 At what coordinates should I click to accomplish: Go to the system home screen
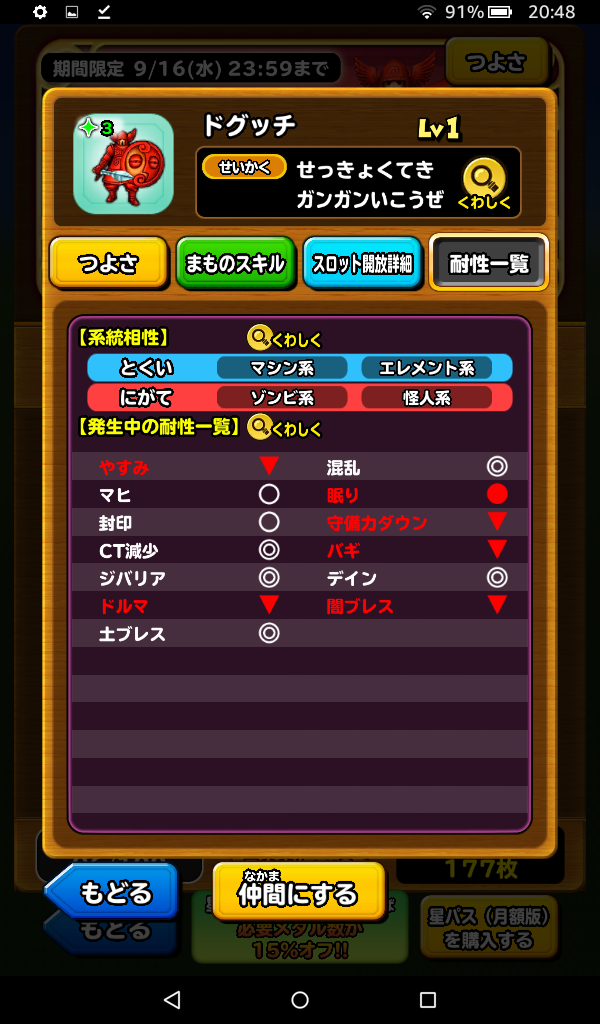pyautogui.click(x=300, y=999)
